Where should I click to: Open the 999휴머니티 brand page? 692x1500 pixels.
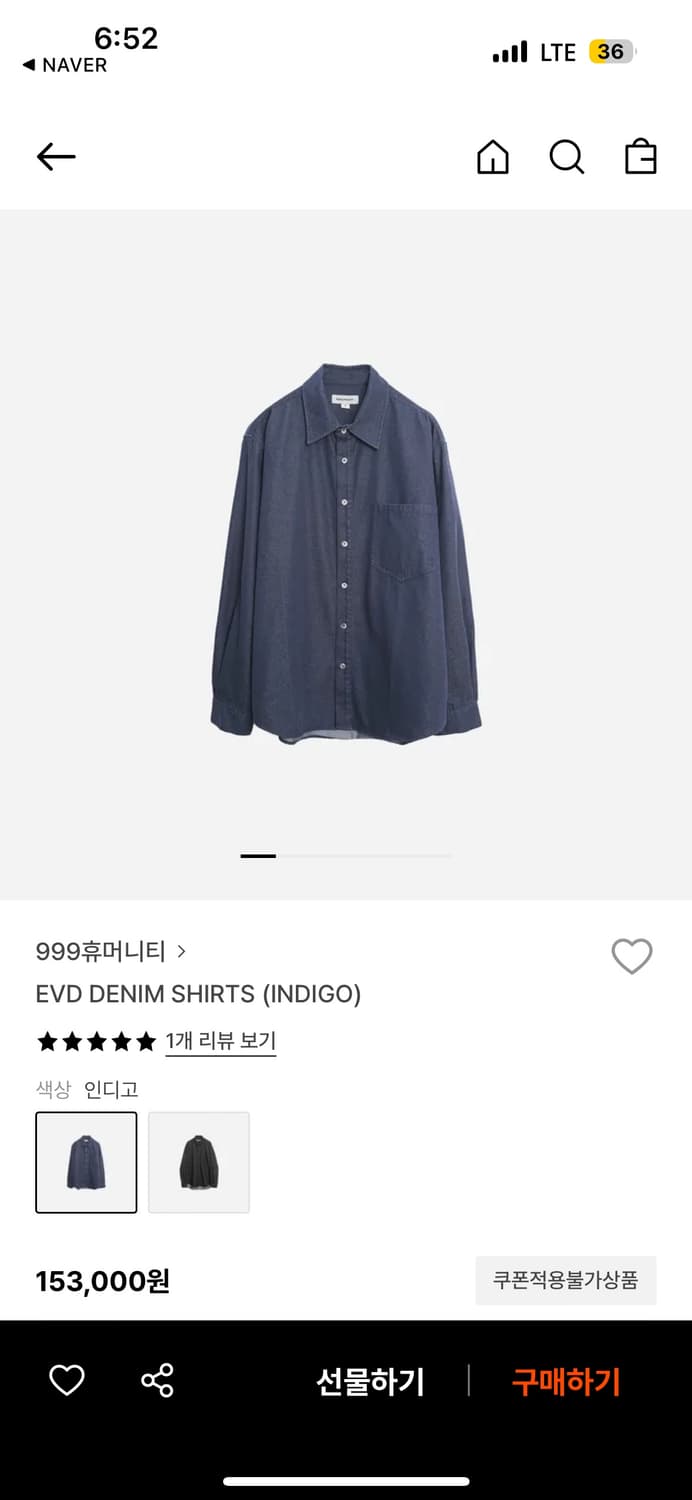pyautogui.click(x=110, y=951)
